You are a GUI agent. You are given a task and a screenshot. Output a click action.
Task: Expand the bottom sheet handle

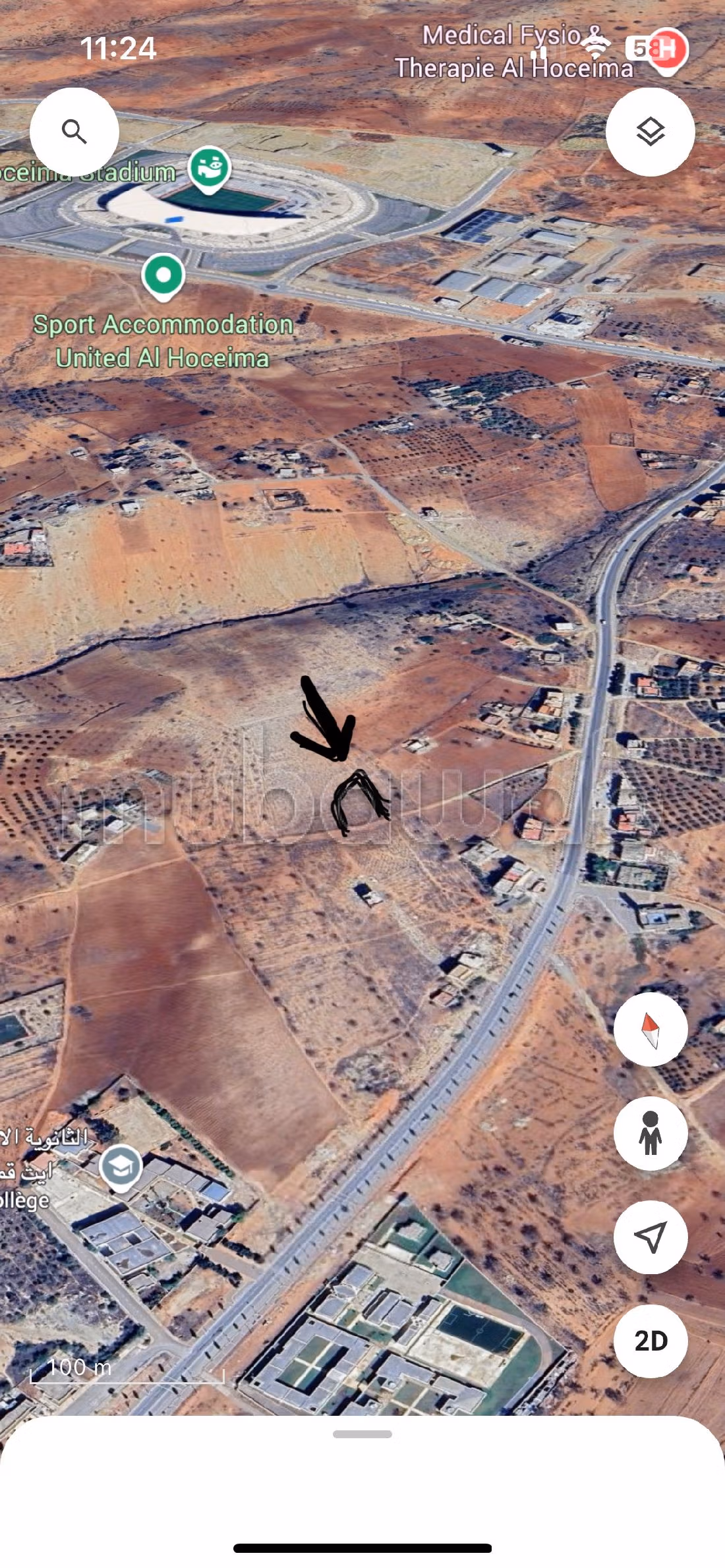click(x=362, y=1434)
